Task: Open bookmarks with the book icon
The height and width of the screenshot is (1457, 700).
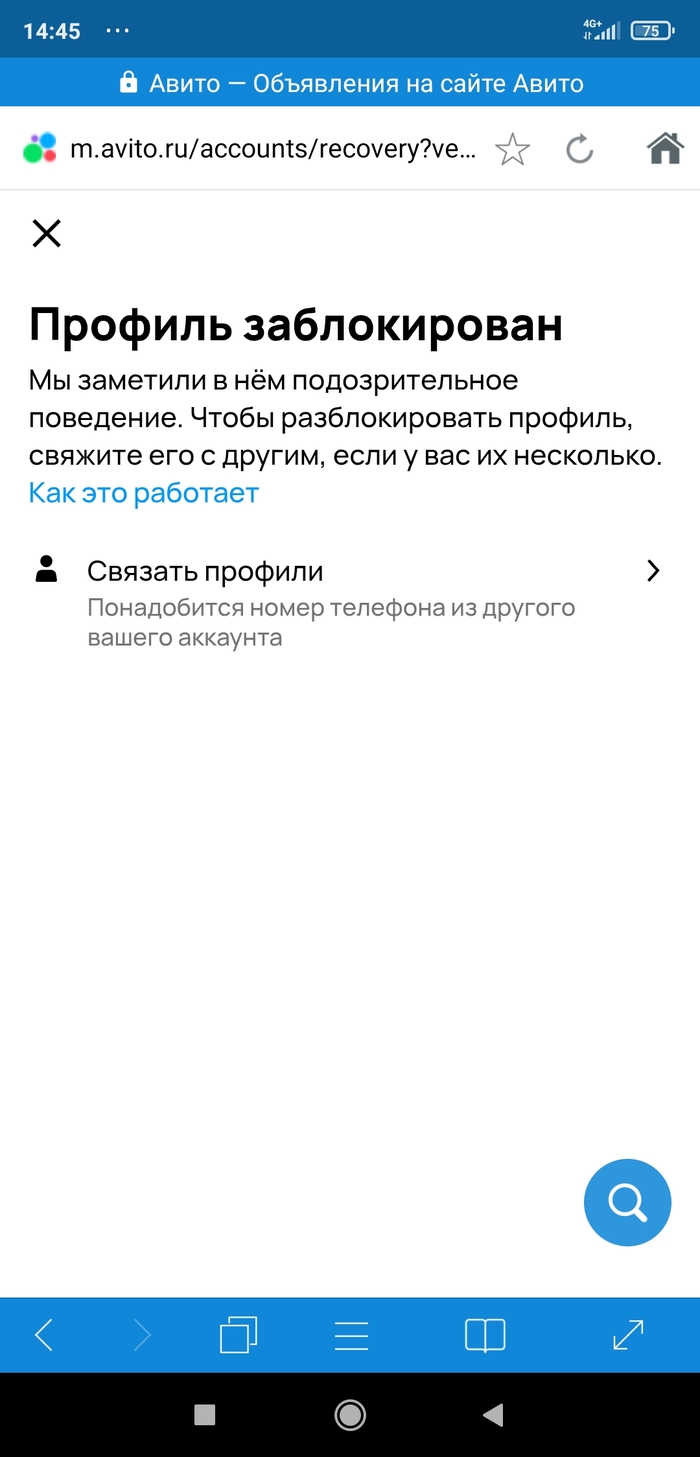Action: [485, 1335]
